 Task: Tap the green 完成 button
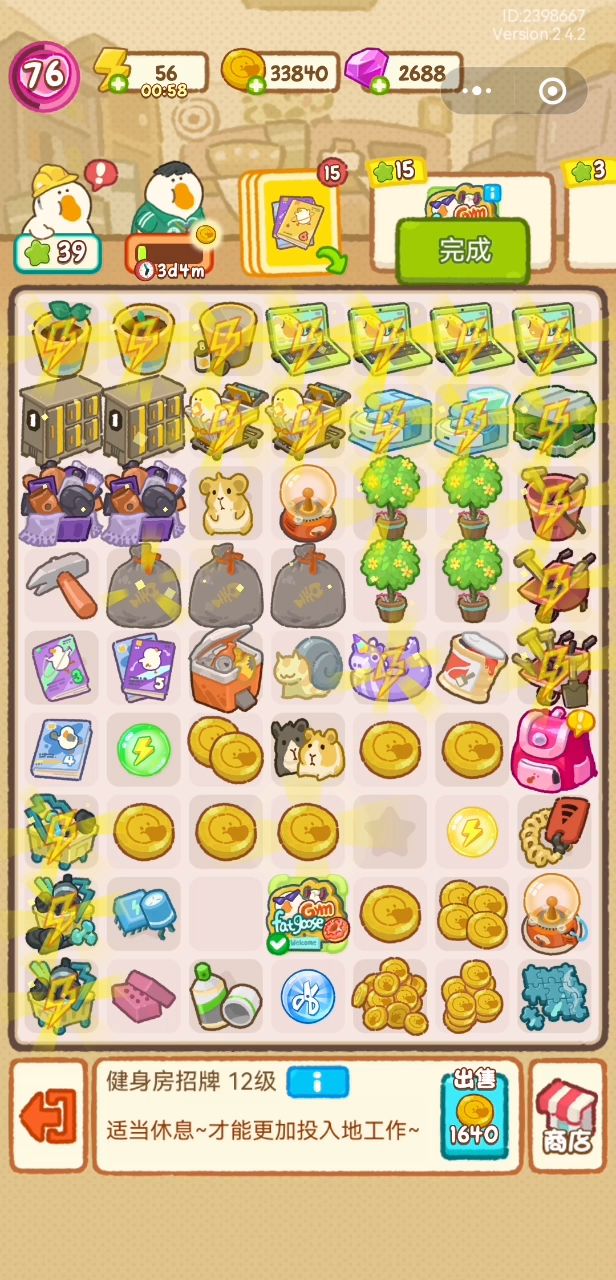(x=463, y=250)
